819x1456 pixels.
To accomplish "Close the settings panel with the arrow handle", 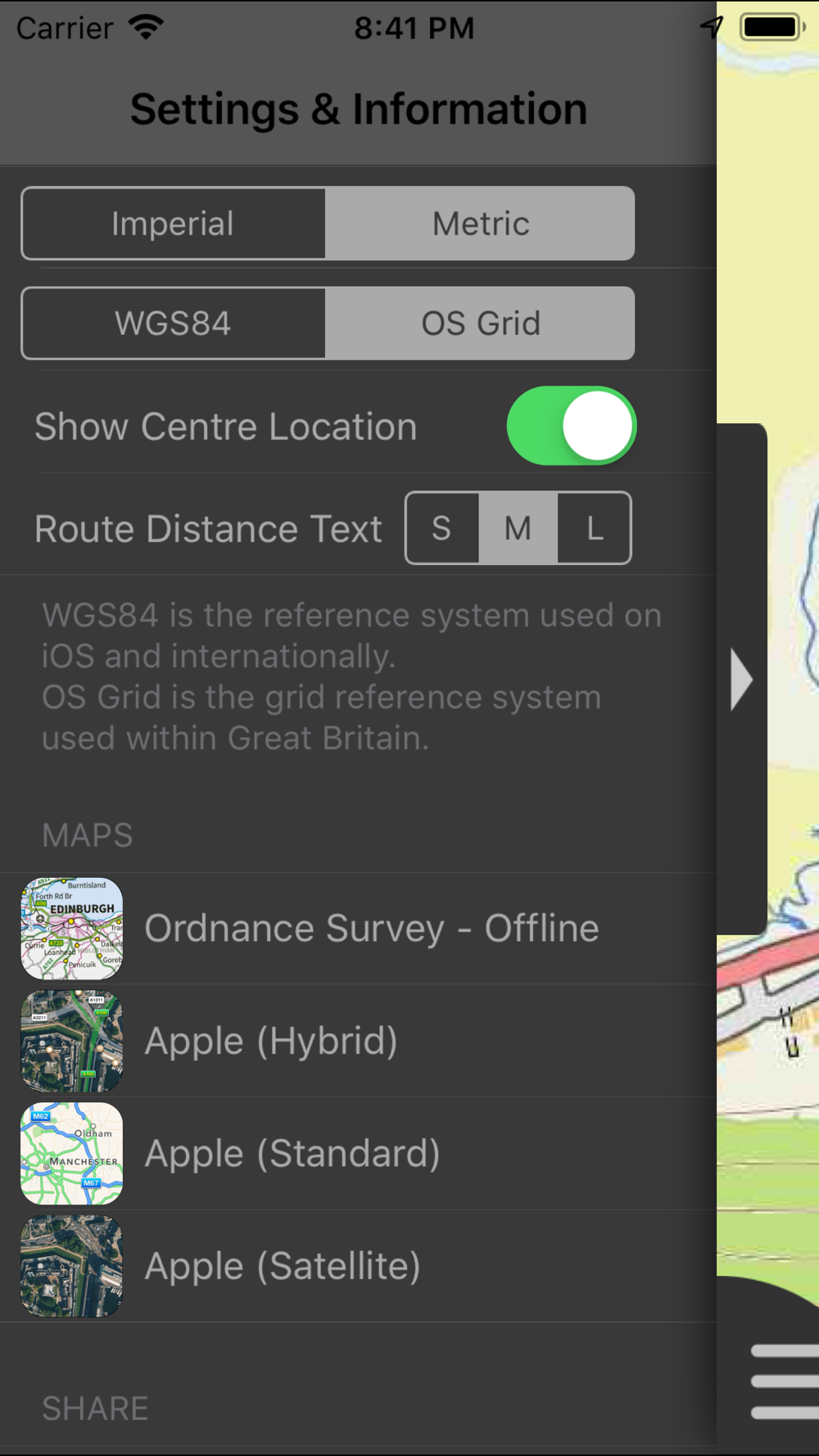I will 742,680.
